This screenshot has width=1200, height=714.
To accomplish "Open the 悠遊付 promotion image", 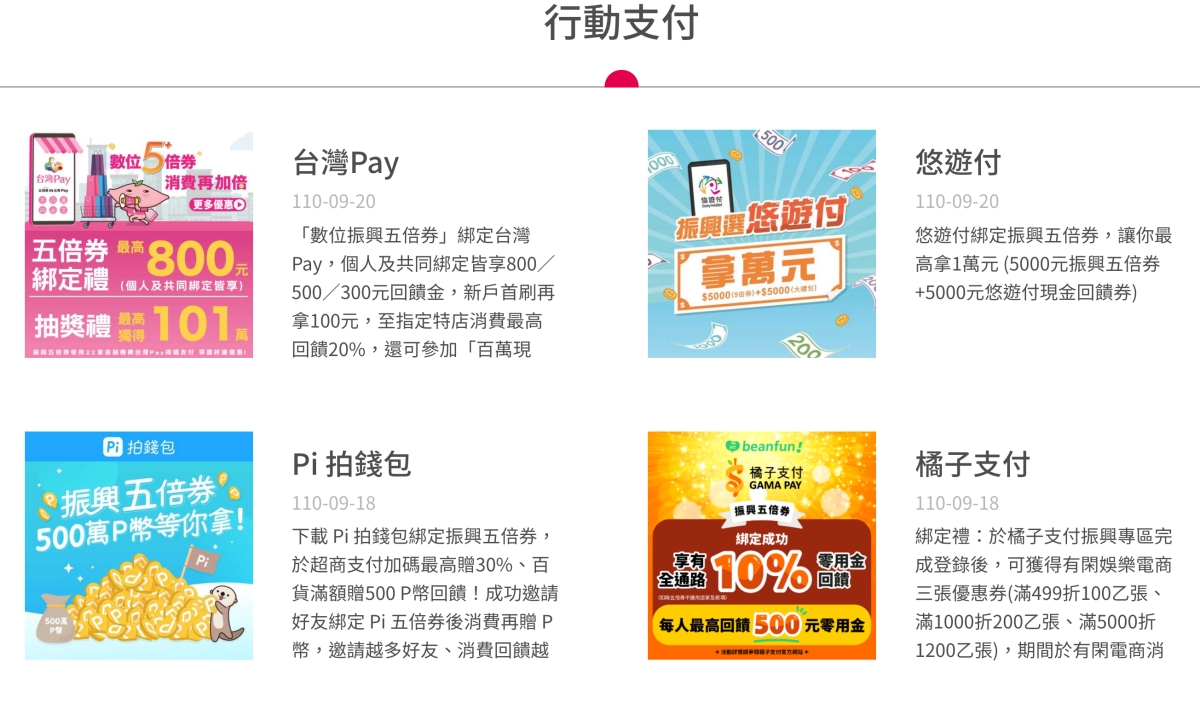I will [761, 244].
